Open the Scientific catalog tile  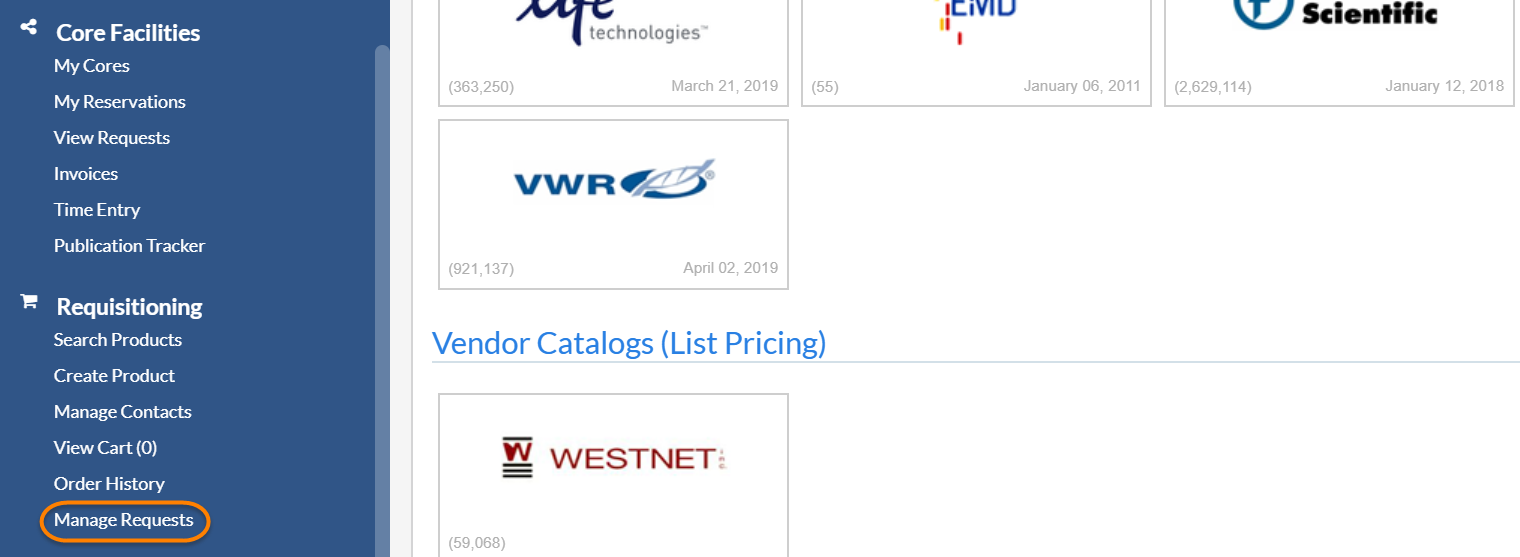[x=1339, y=40]
